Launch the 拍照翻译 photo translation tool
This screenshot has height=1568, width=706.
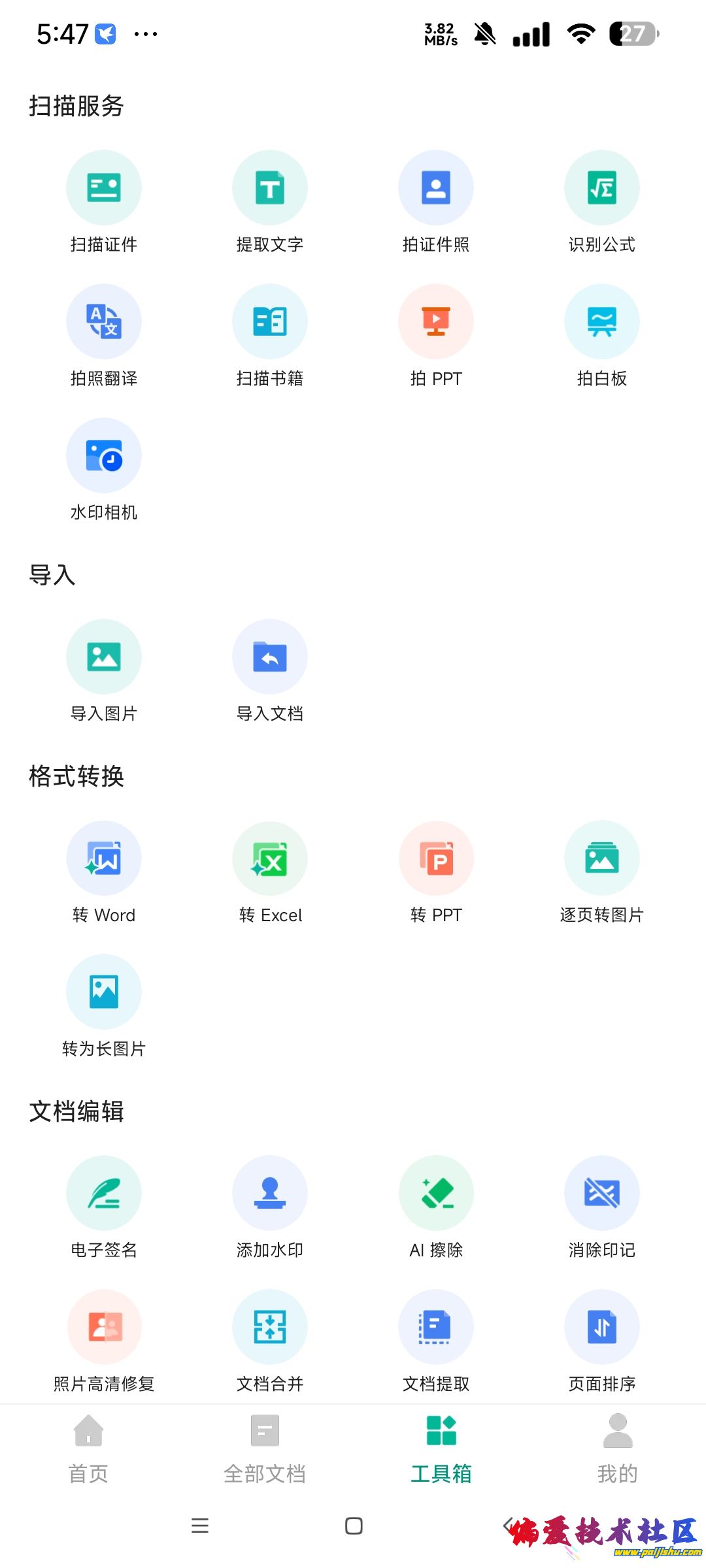(x=104, y=321)
